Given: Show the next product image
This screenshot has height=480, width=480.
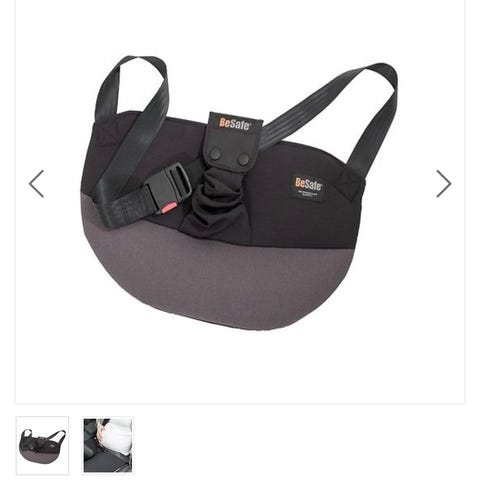Looking at the screenshot, I should (x=444, y=184).
